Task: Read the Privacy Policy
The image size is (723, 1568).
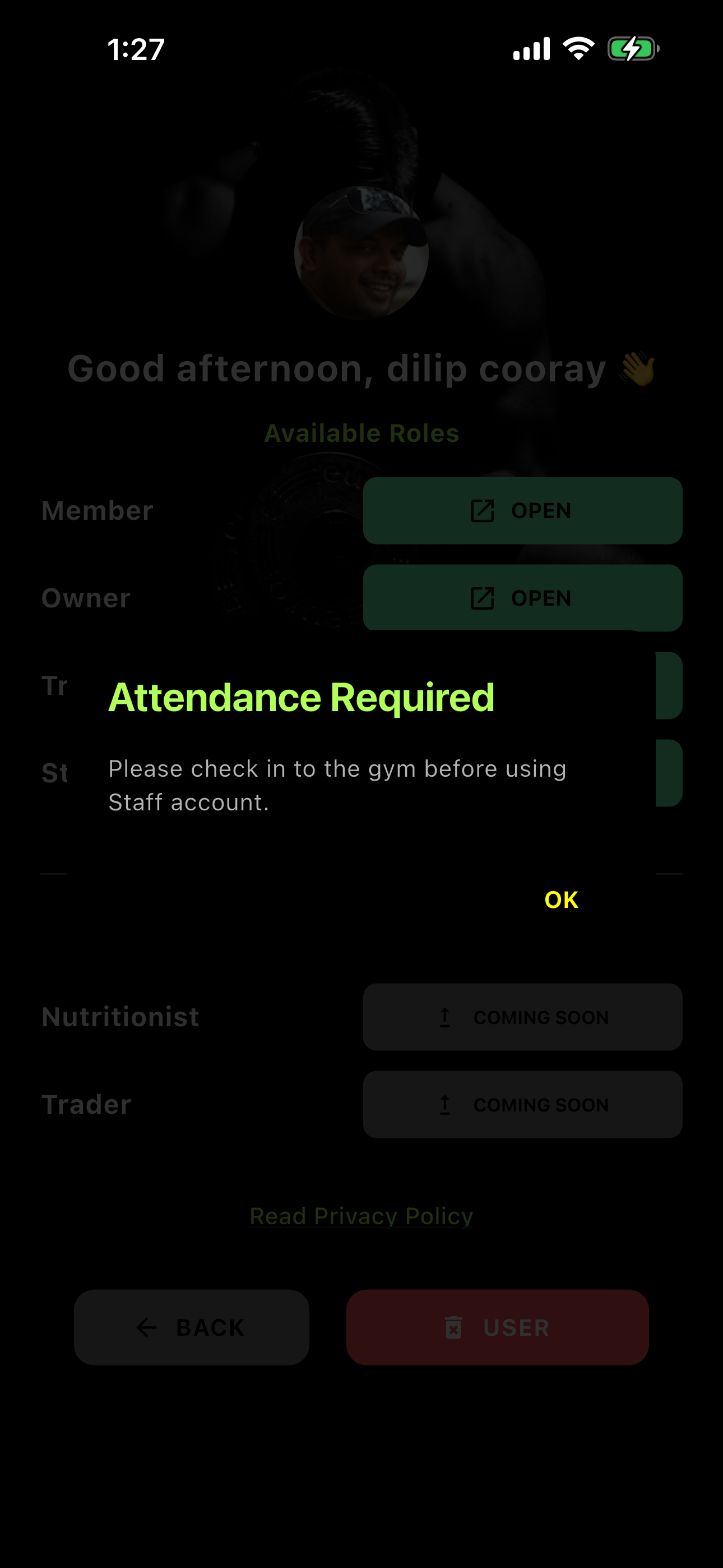Action: click(x=361, y=1216)
